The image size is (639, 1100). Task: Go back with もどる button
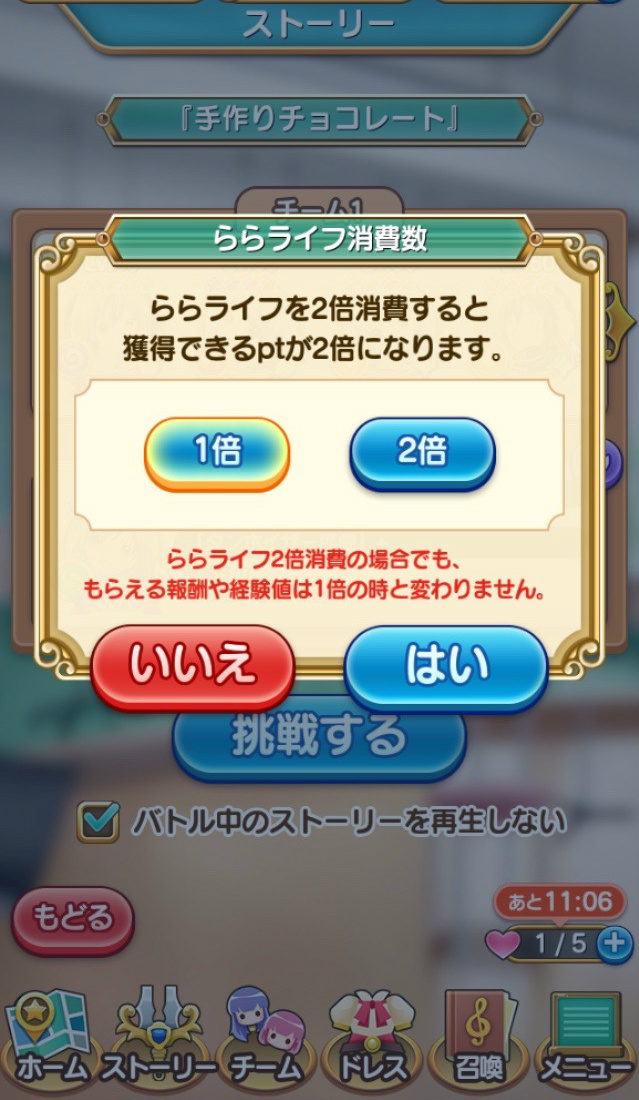73,917
